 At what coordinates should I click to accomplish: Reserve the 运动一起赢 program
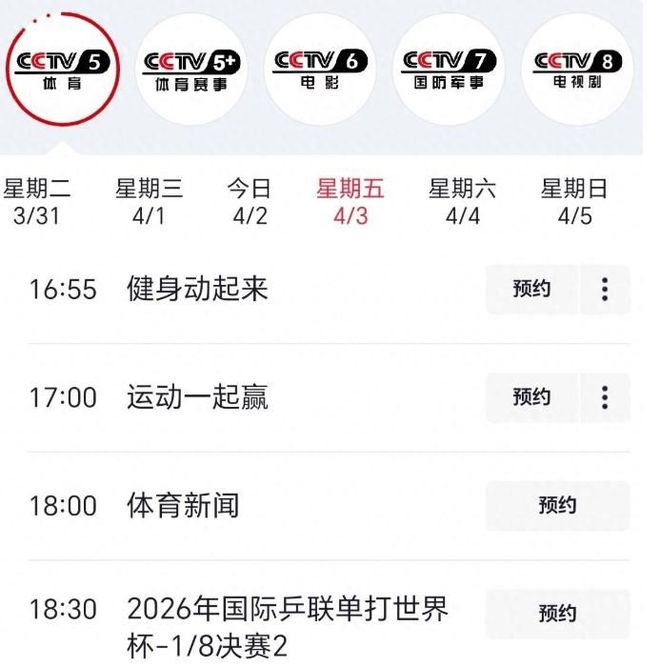[531, 398]
